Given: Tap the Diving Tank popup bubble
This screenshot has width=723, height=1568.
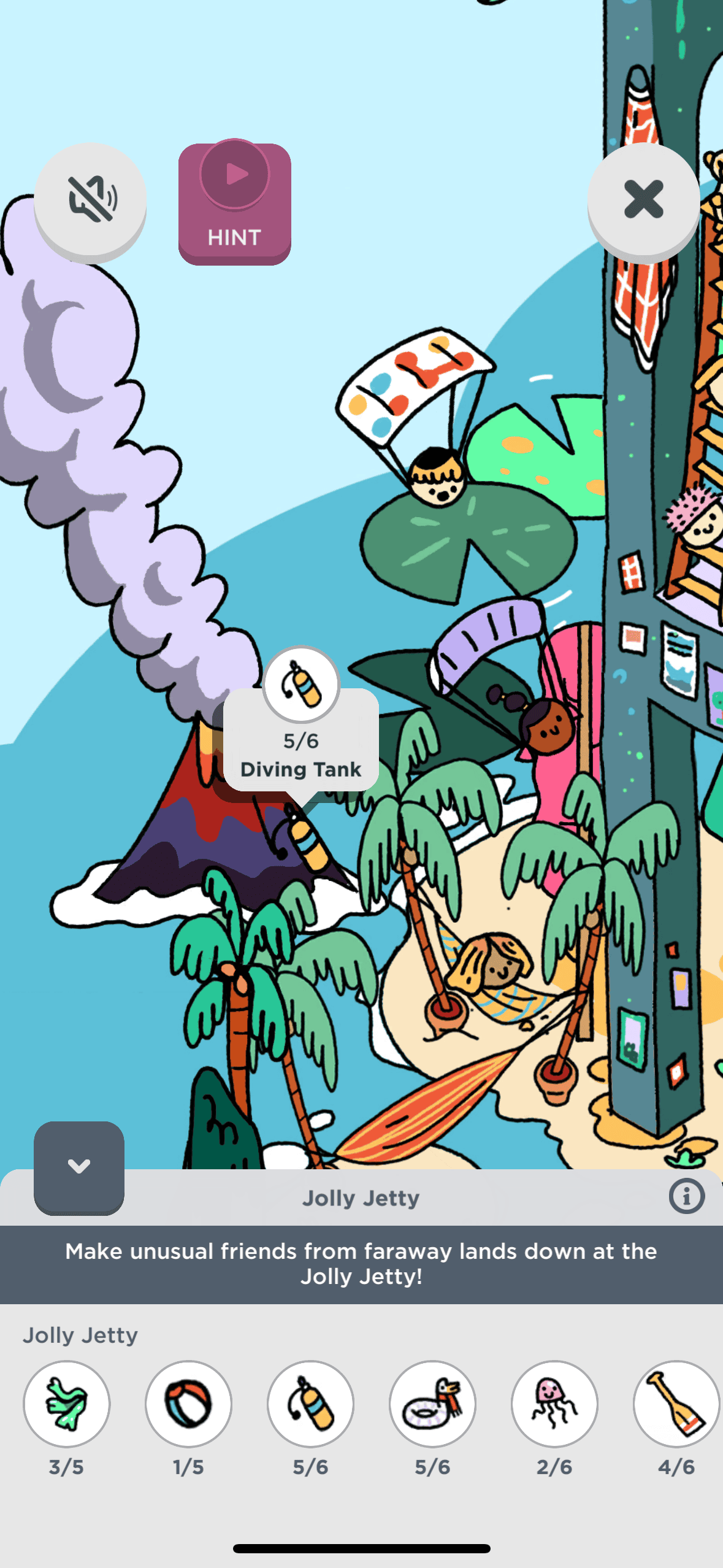Looking at the screenshot, I should click(300, 740).
